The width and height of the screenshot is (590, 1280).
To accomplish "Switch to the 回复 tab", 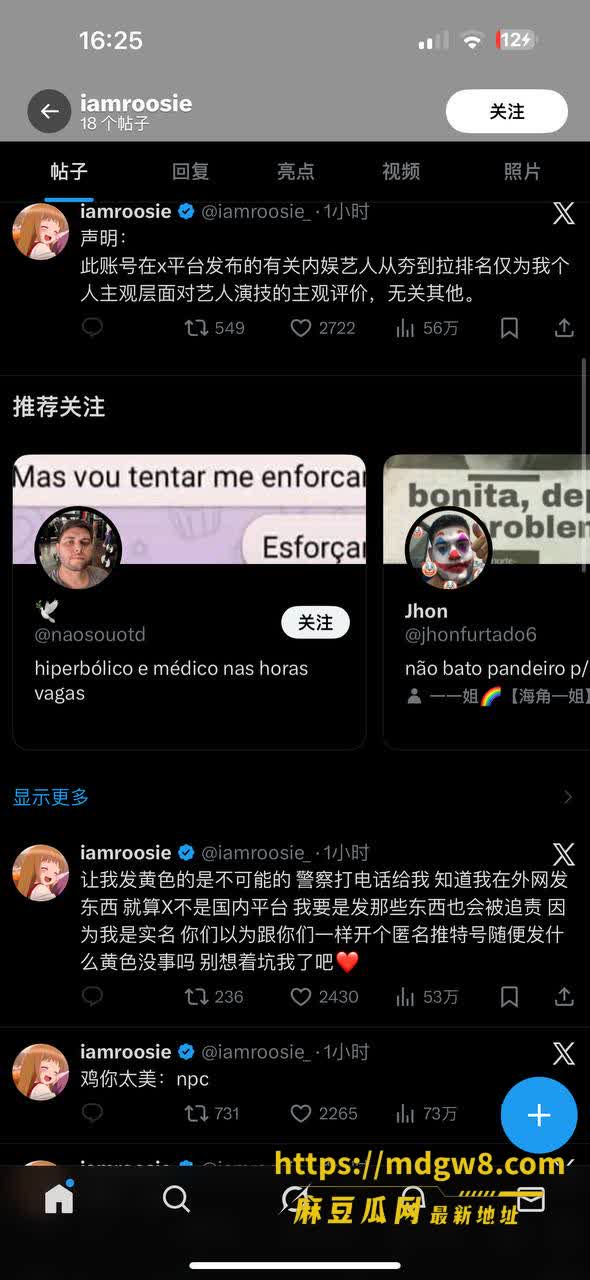I will click(x=190, y=171).
